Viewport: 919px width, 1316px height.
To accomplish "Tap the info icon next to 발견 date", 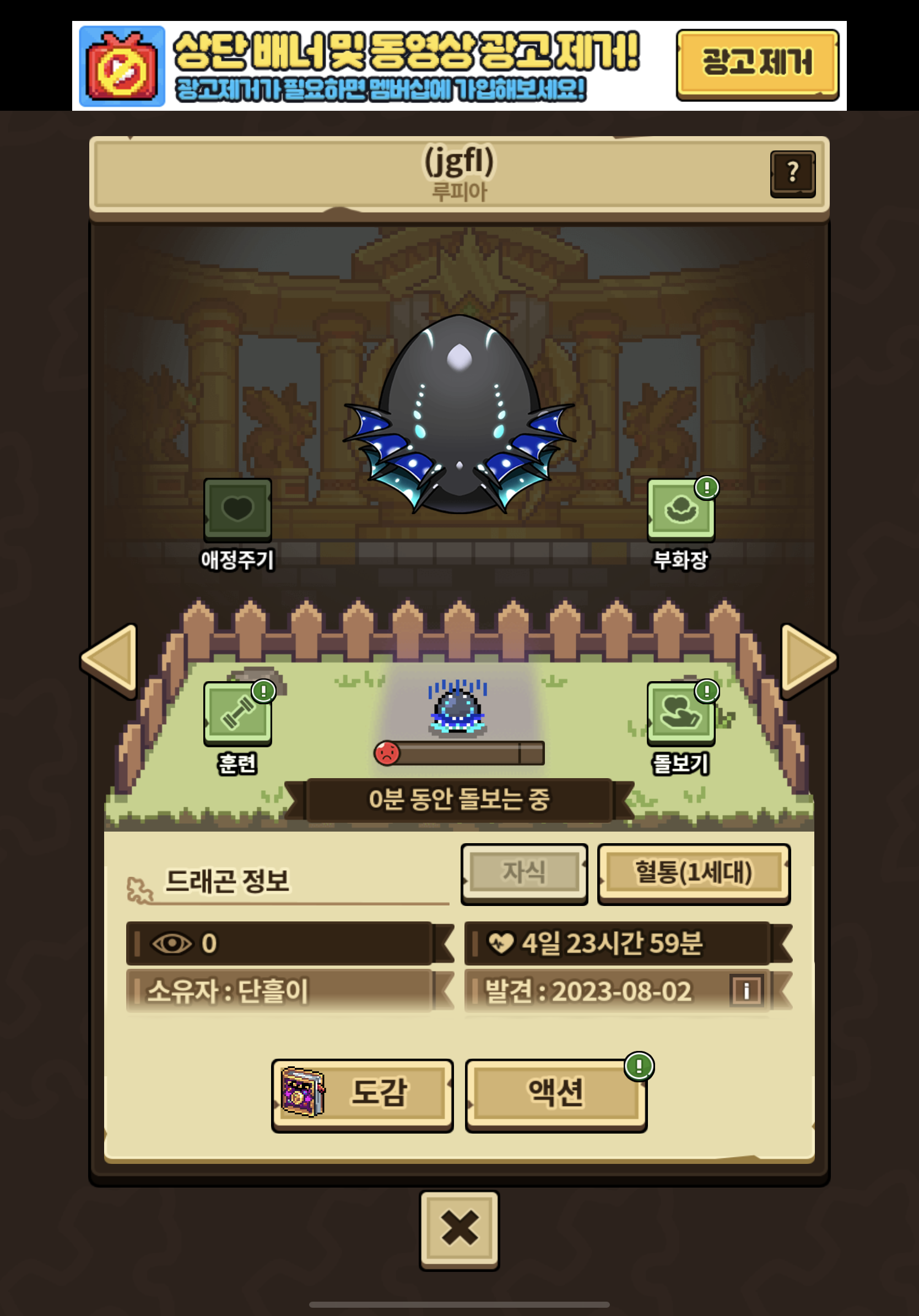I will click(747, 990).
